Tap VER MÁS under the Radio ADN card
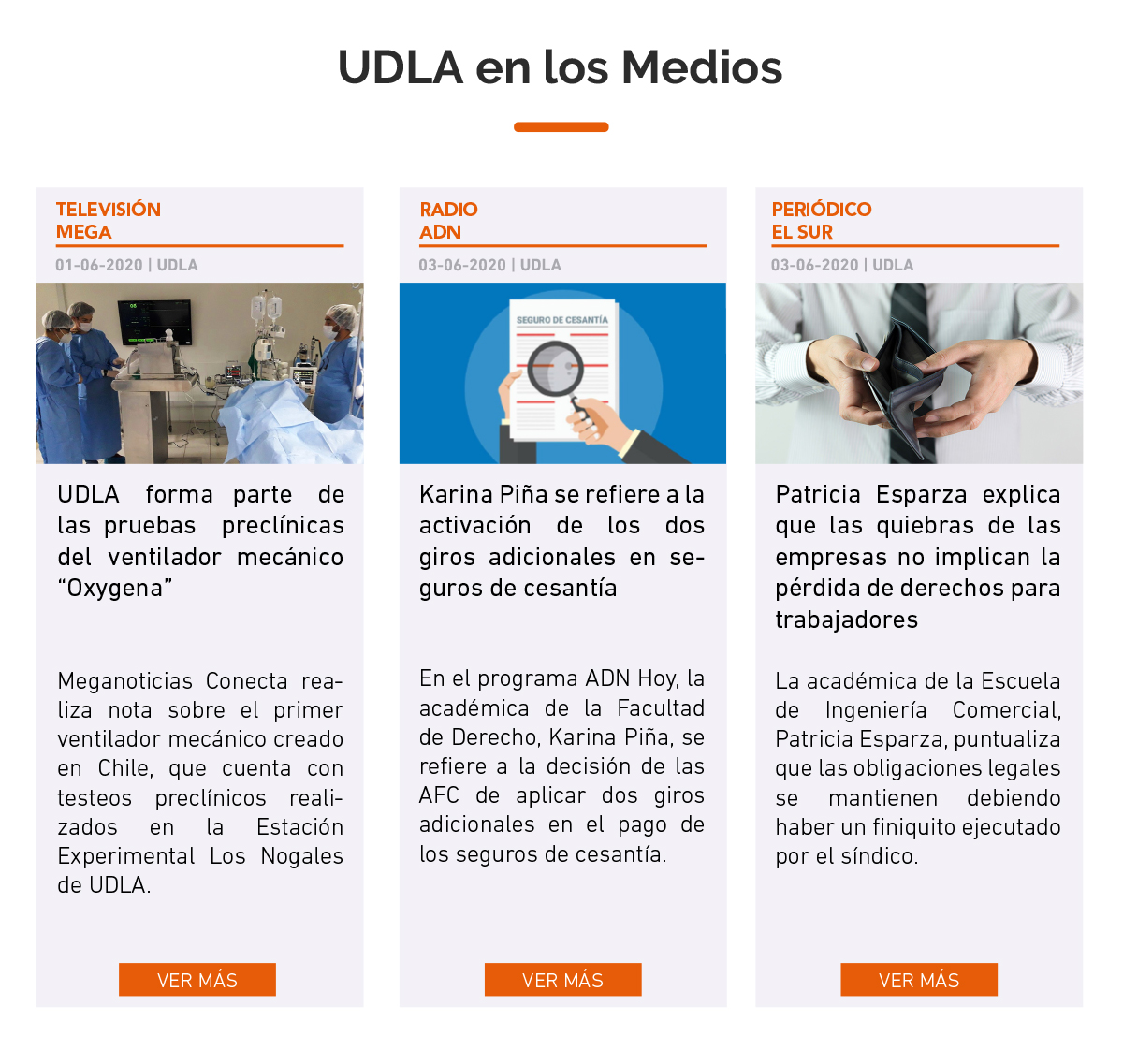Screen dimensions: 1123x1064 point(562,980)
